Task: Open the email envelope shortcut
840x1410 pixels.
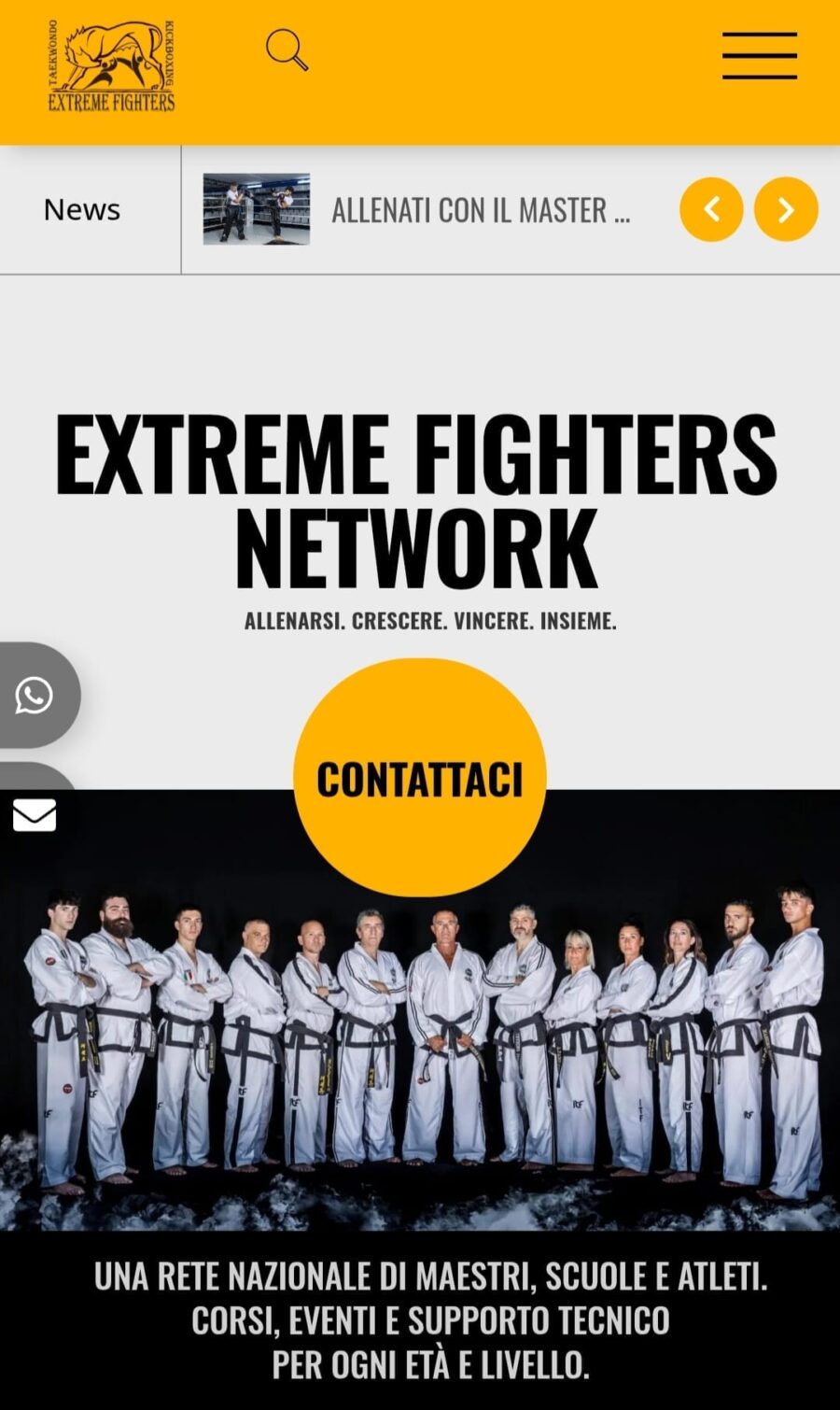Action: 35,815
